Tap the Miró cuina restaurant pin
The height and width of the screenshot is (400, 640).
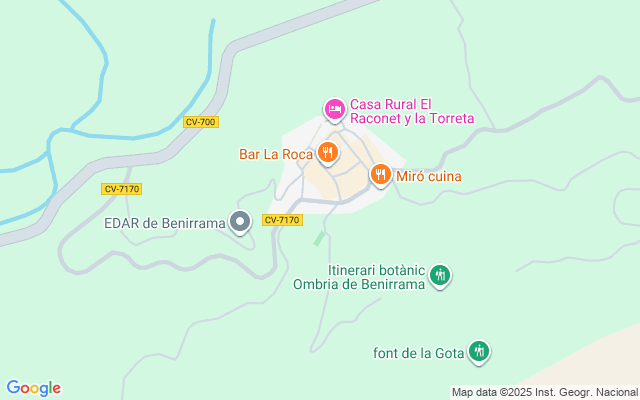click(380, 175)
